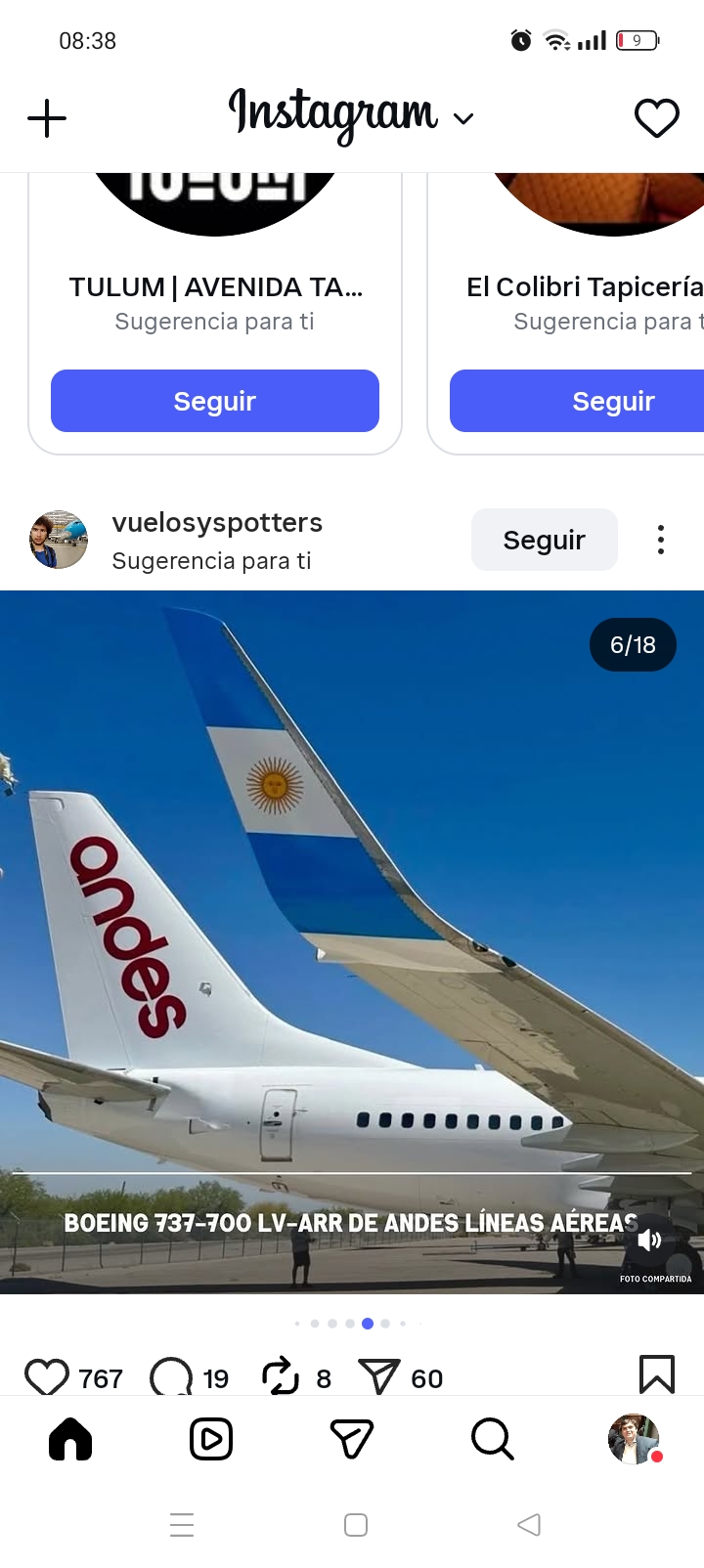The image size is (704, 1568).
Task: Toggle the post's sound icon
Action: [649, 1240]
